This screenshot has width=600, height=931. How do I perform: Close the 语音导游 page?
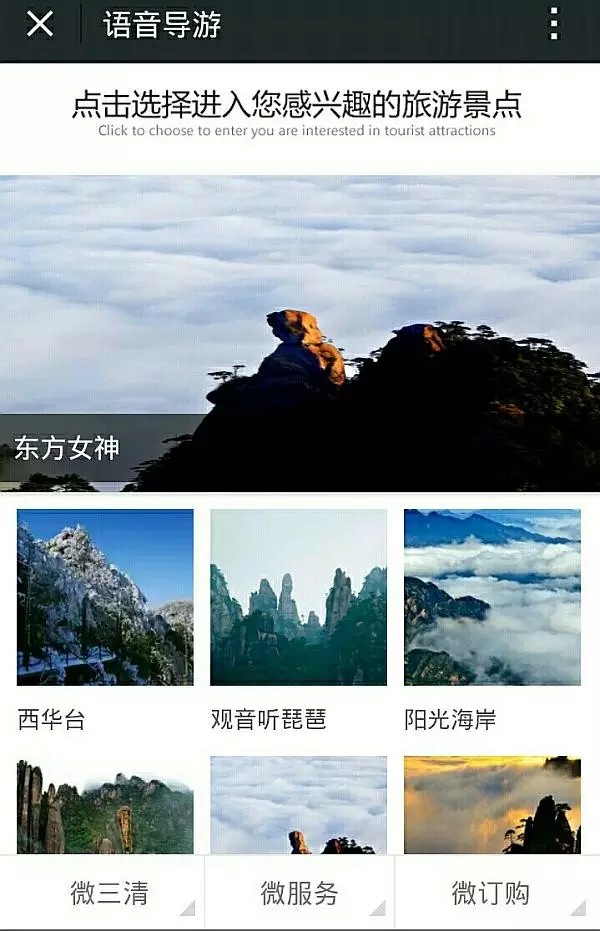pos(40,24)
